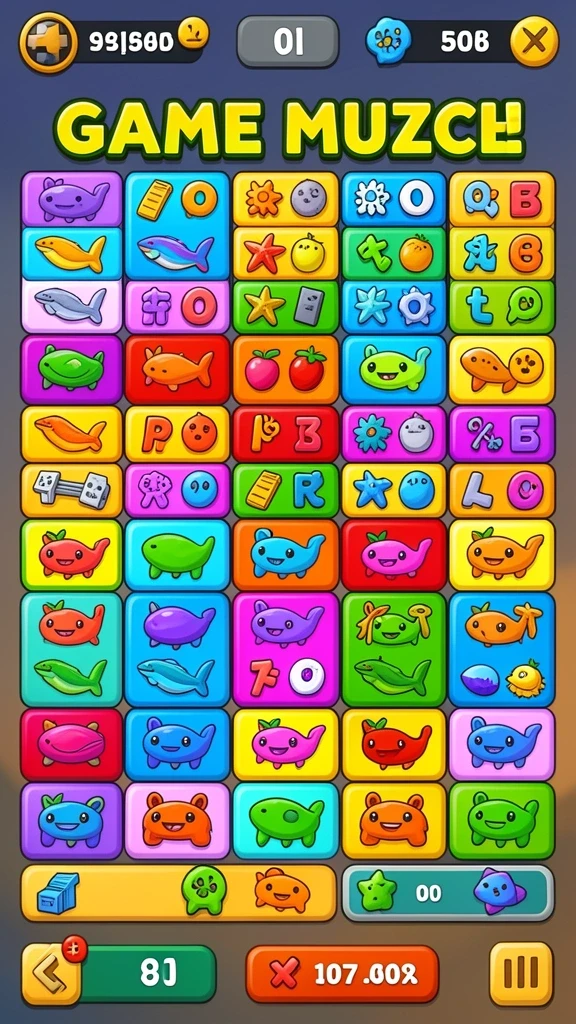Tap the red 107.00X button
The width and height of the screenshot is (576, 1024).
pos(342,974)
